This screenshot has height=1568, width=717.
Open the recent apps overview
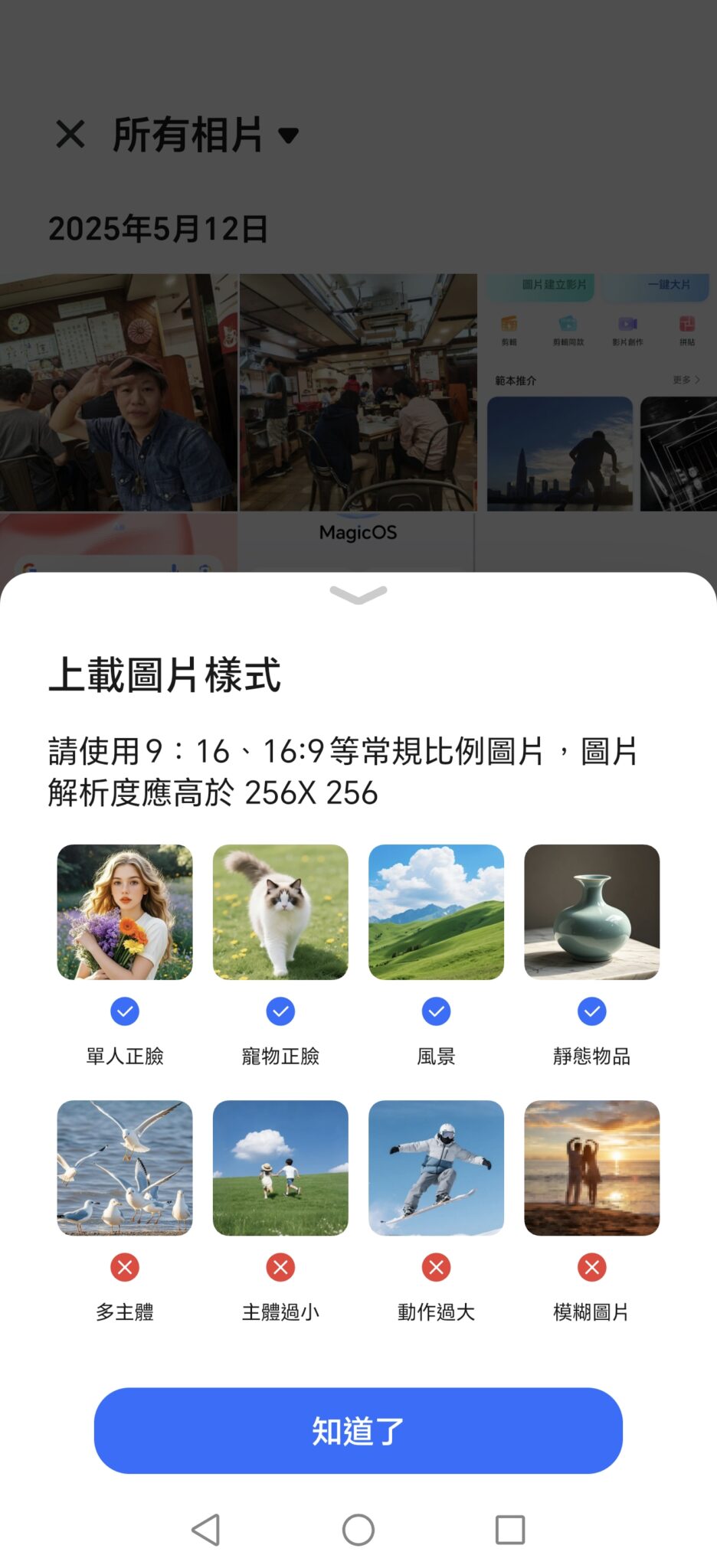coord(509,1530)
